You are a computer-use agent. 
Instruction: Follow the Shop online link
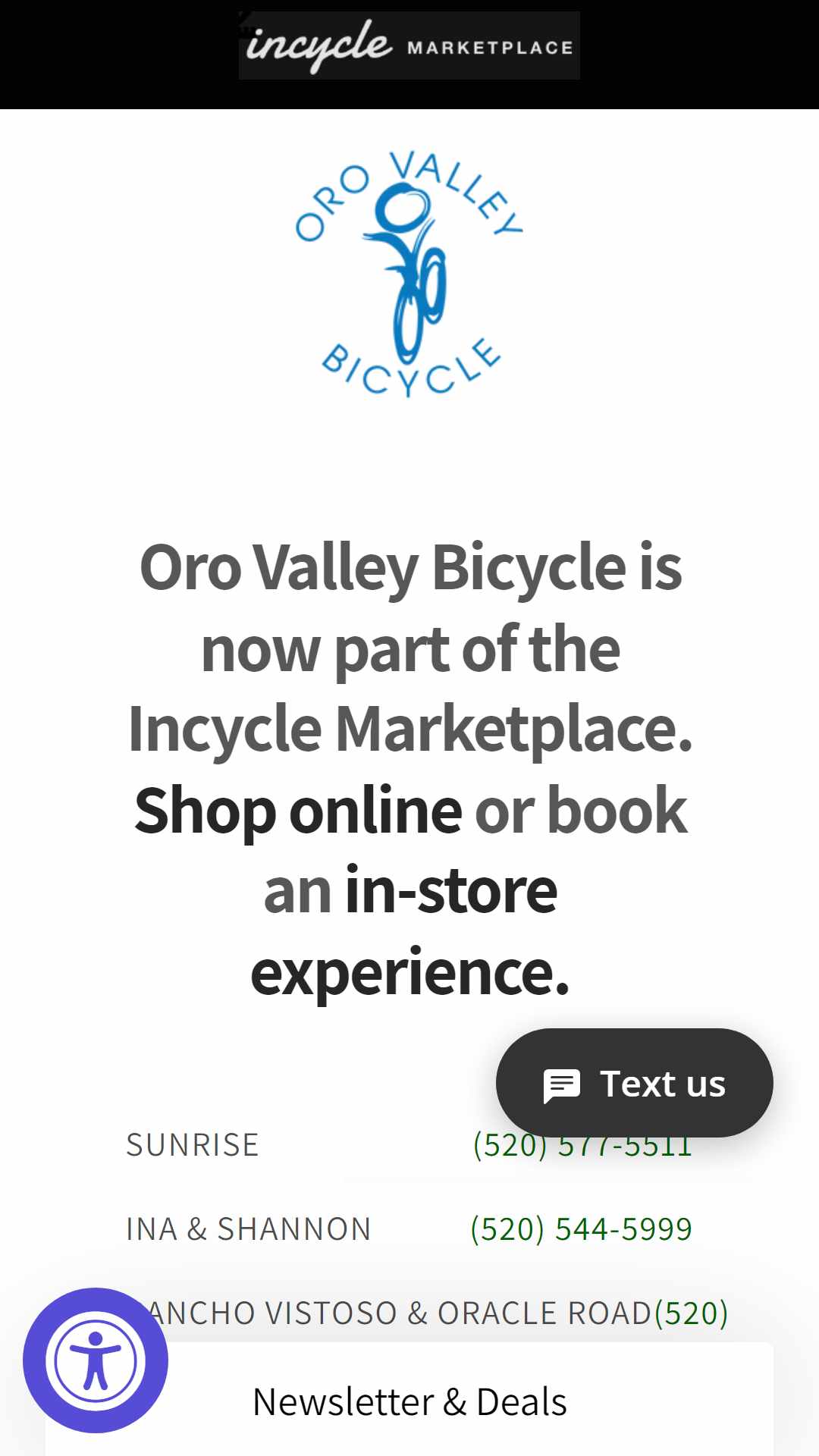[x=298, y=811]
